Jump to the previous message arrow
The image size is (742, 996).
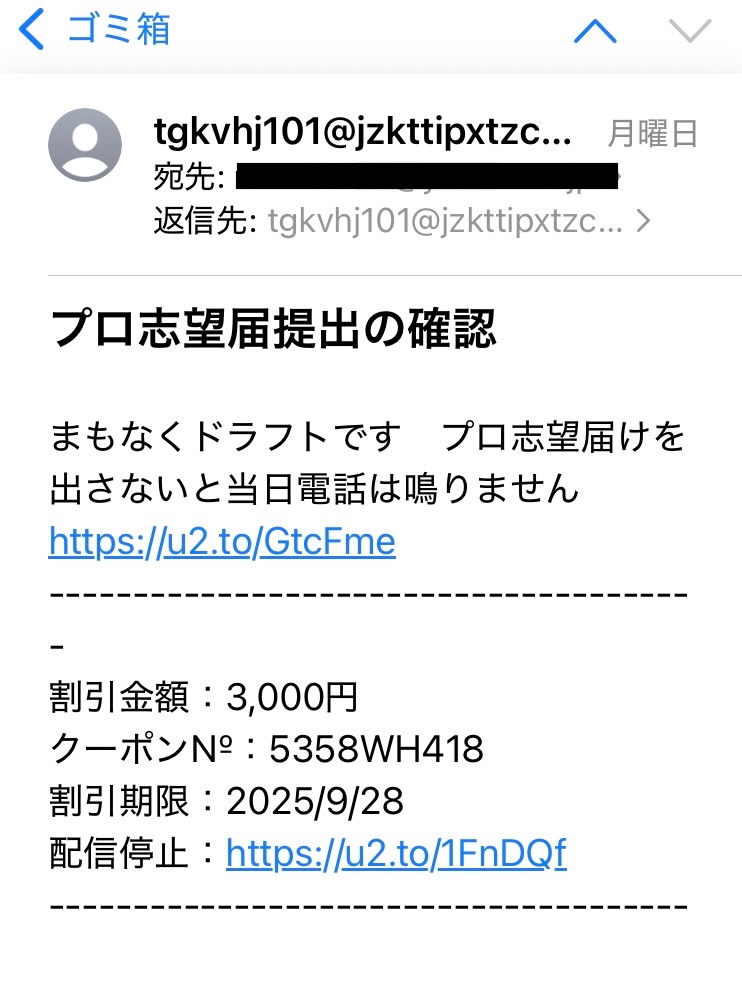(x=595, y=31)
